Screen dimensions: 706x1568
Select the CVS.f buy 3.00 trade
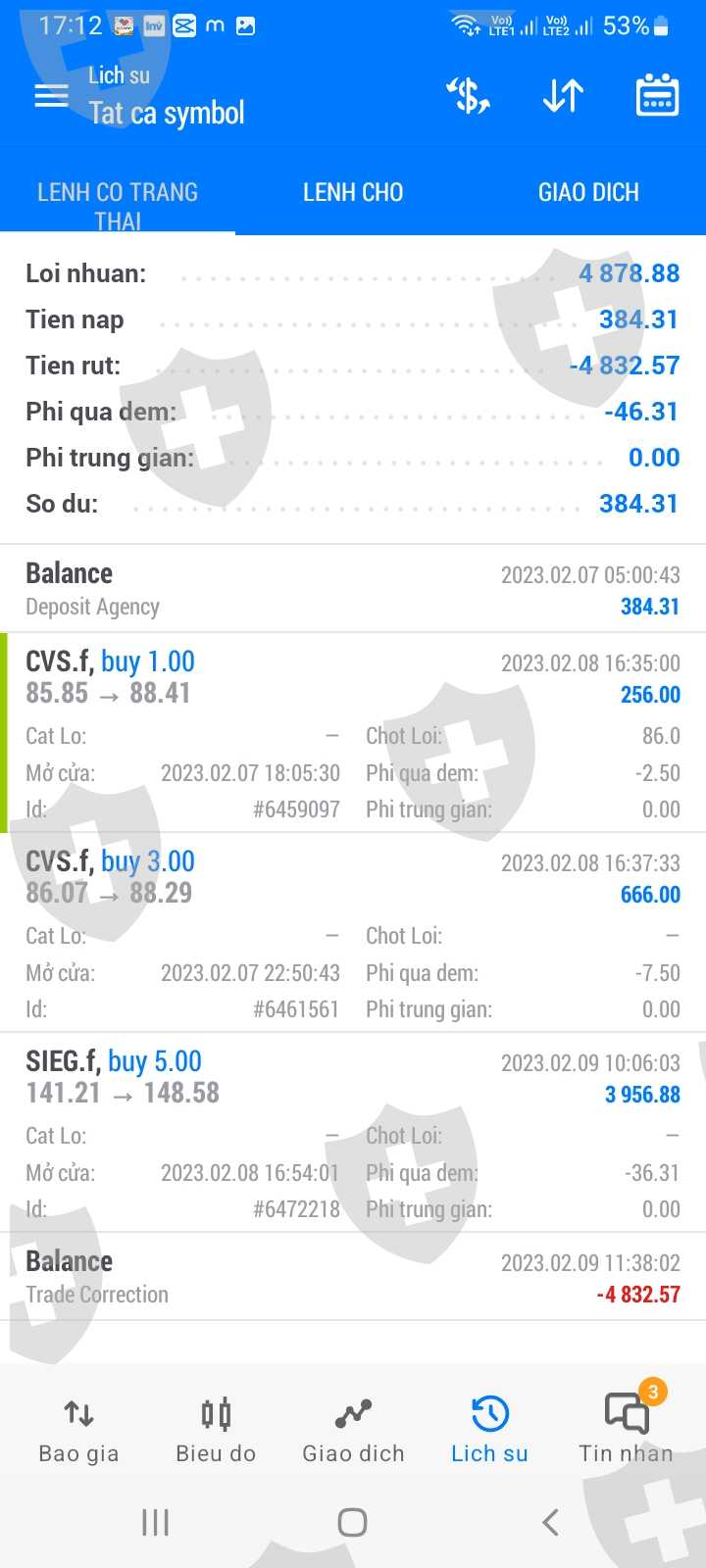(x=353, y=933)
